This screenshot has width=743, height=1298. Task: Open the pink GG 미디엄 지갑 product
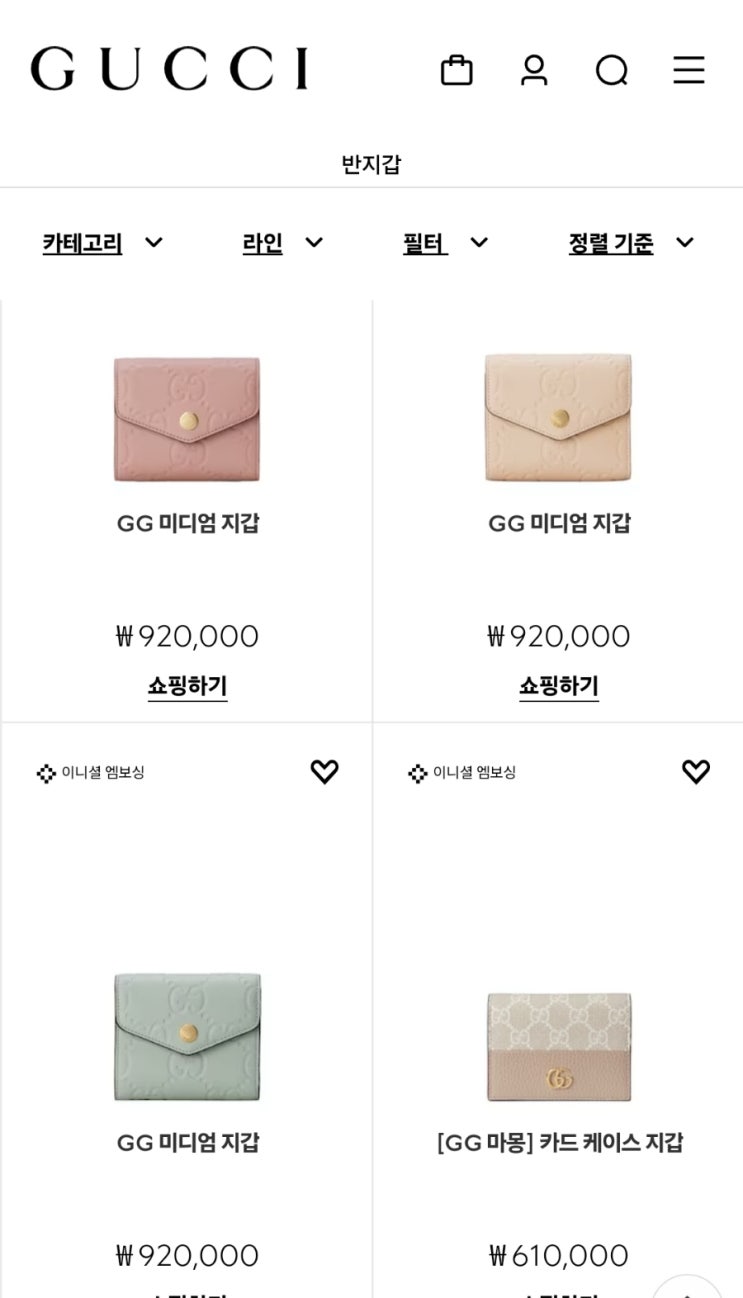(187, 418)
